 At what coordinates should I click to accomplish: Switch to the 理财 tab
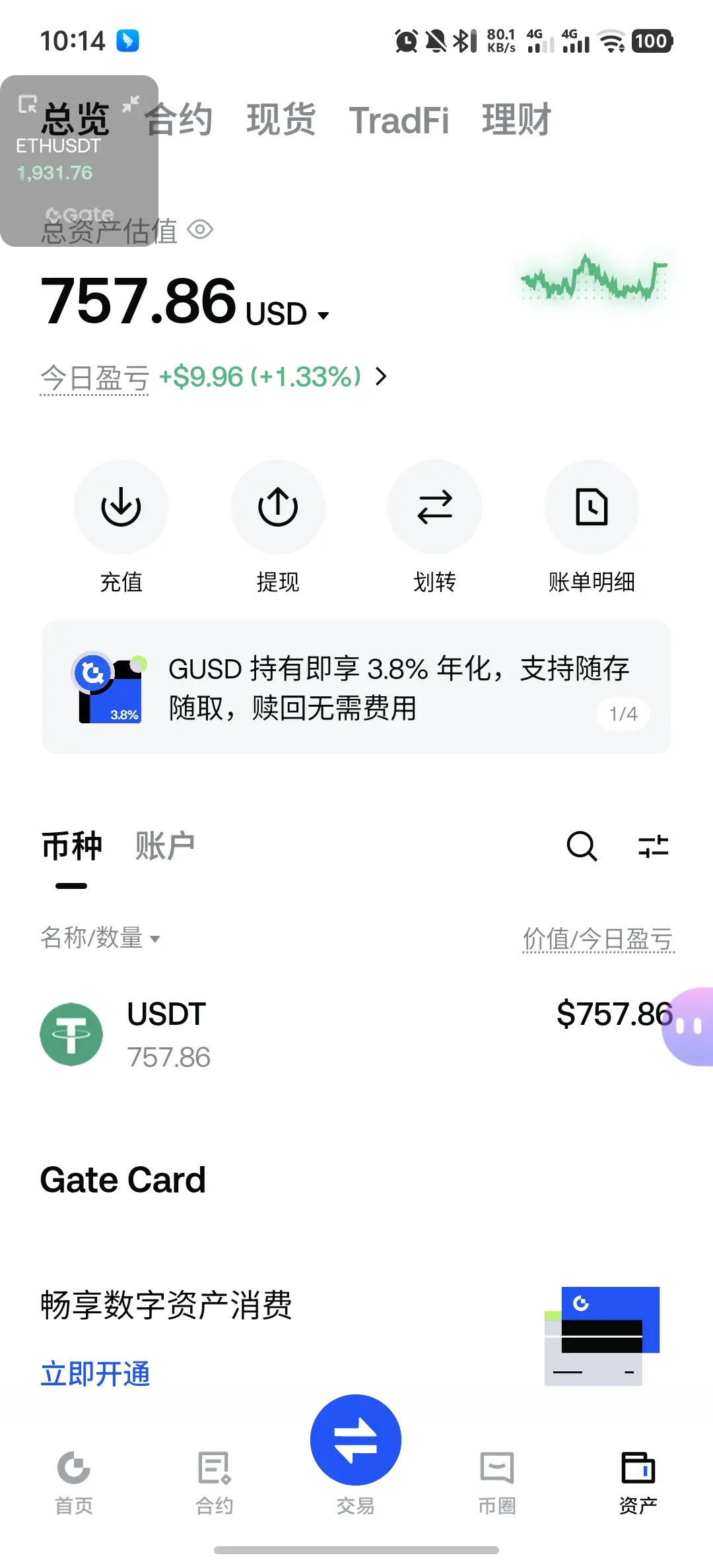(516, 120)
